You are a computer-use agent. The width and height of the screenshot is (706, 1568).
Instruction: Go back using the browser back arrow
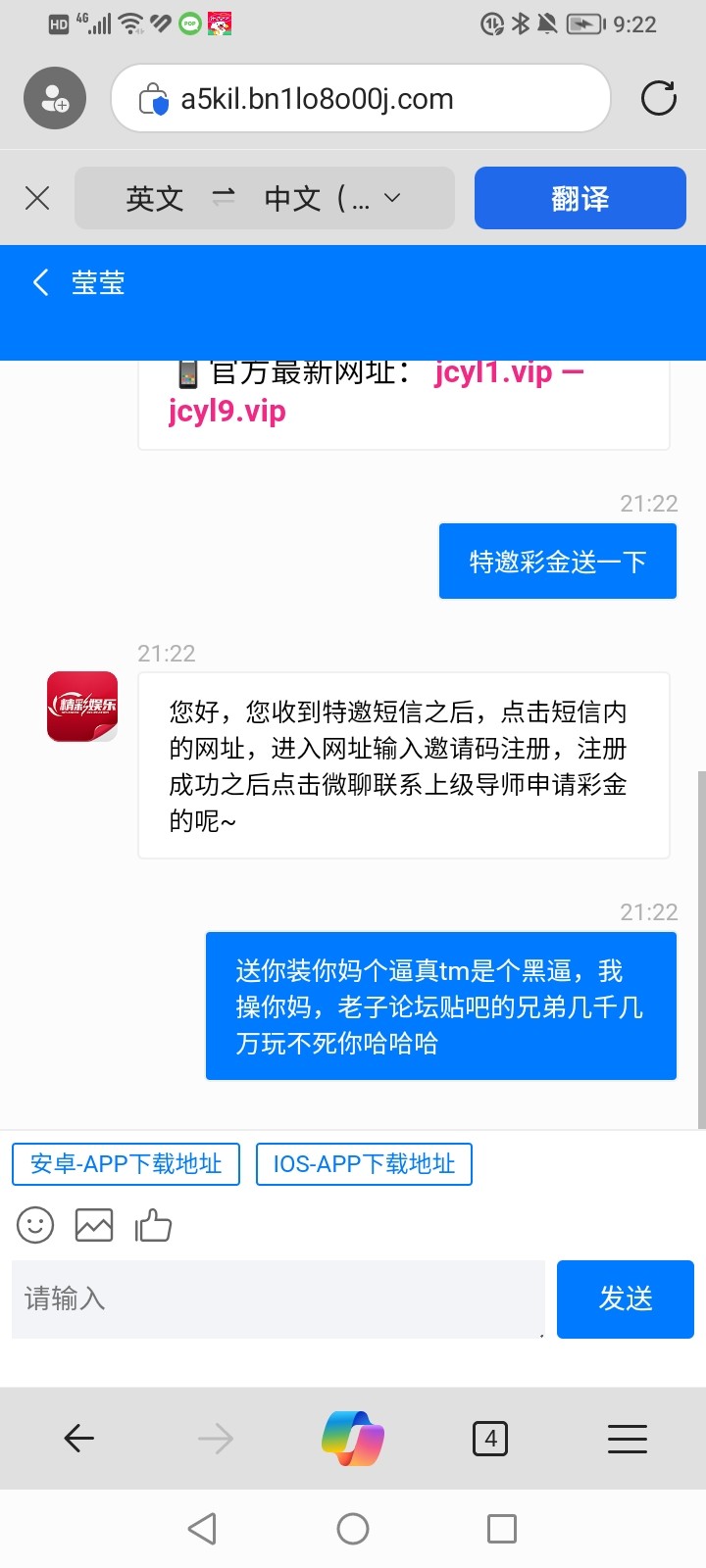tap(78, 1439)
